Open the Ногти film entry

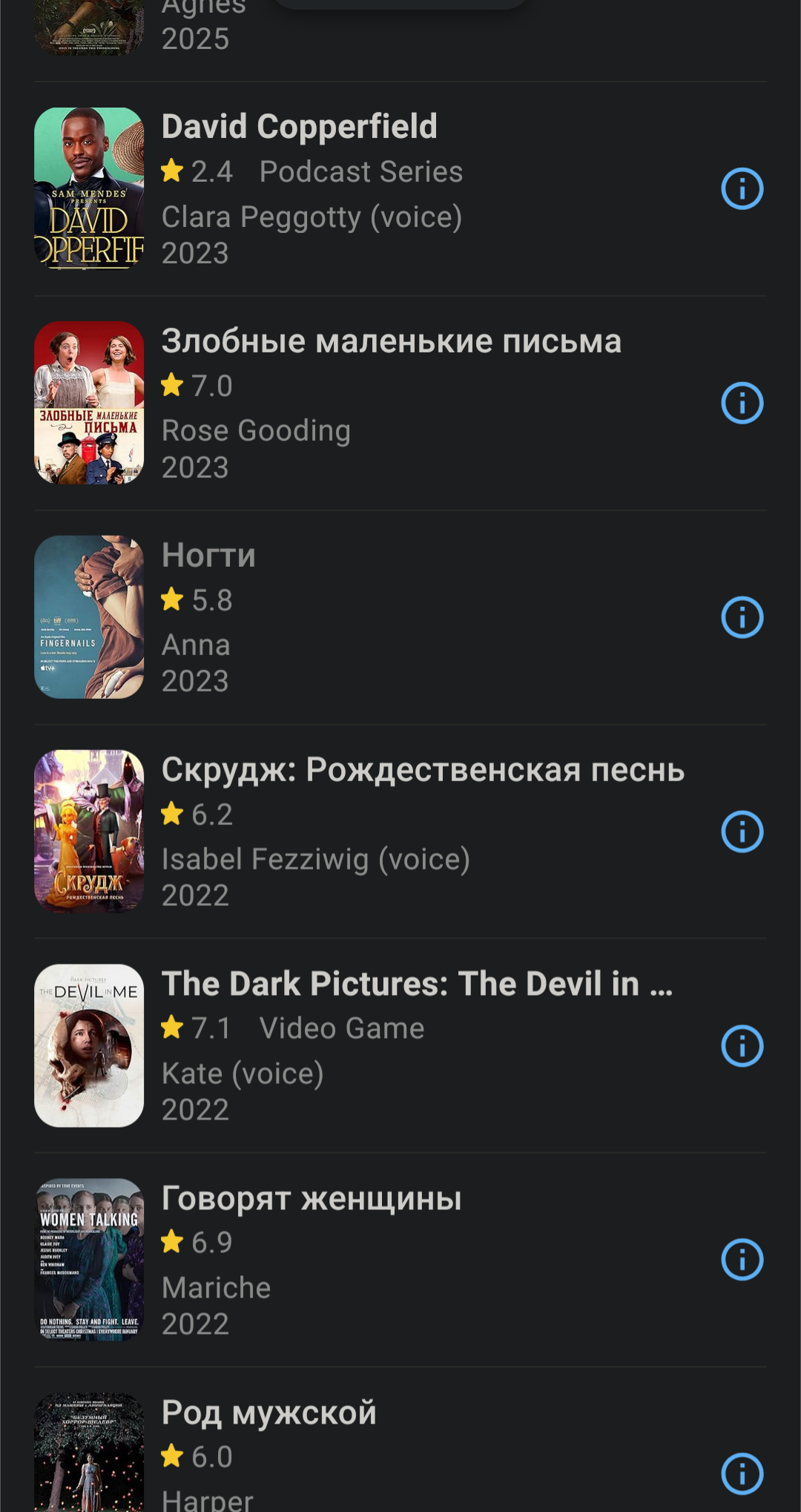371,617
